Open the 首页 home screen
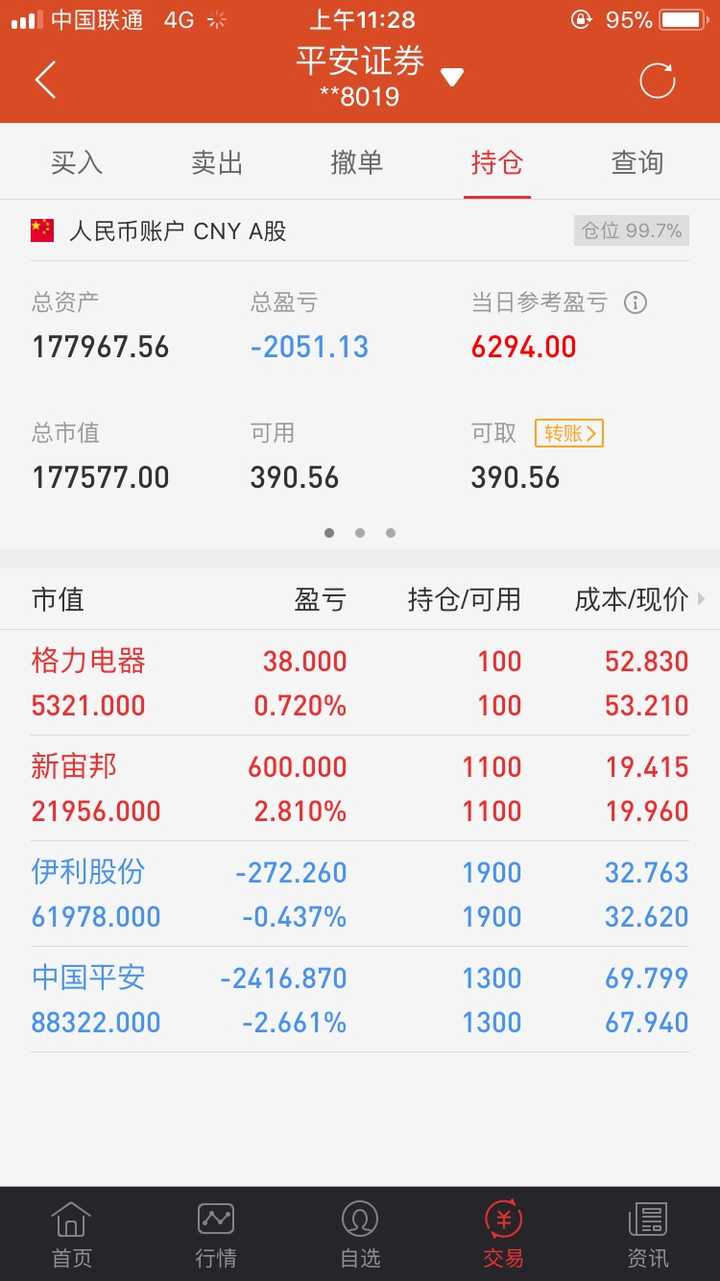Image resolution: width=720 pixels, height=1281 pixels. pyautogui.click(x=71, y=1233)
